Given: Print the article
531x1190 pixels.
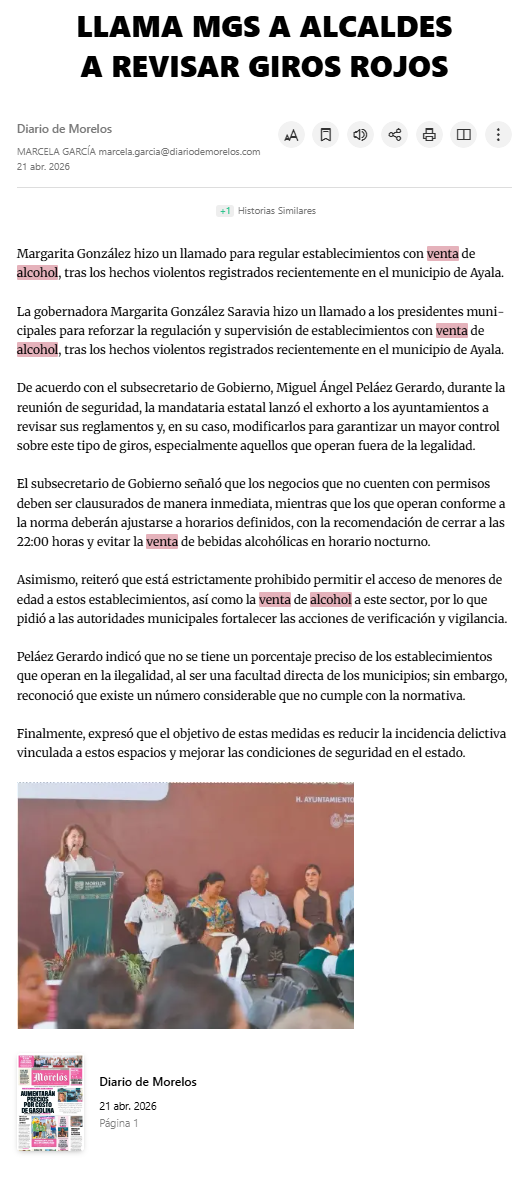Looking at the screenshot, I should click(429, 135).
